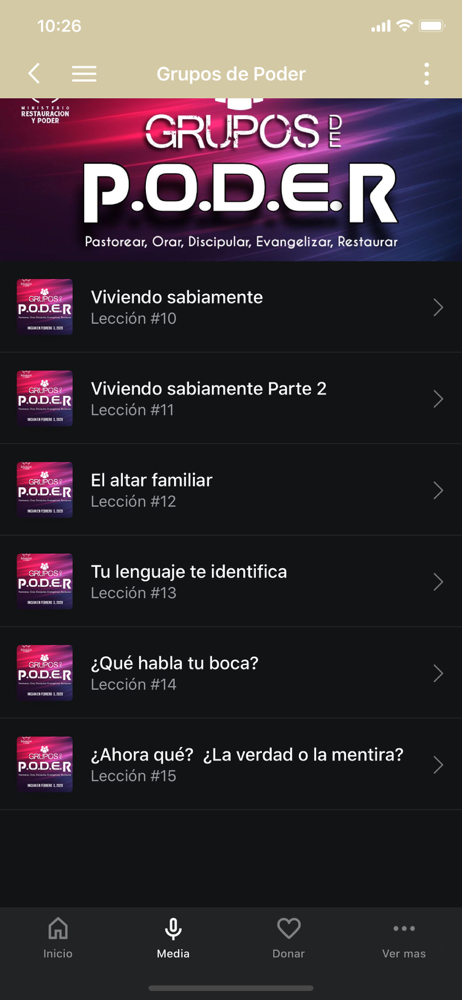Open the hamburger drawer menu
Image resolution: width=462 pixels, height=1000 pixels.
click(84, 74)
